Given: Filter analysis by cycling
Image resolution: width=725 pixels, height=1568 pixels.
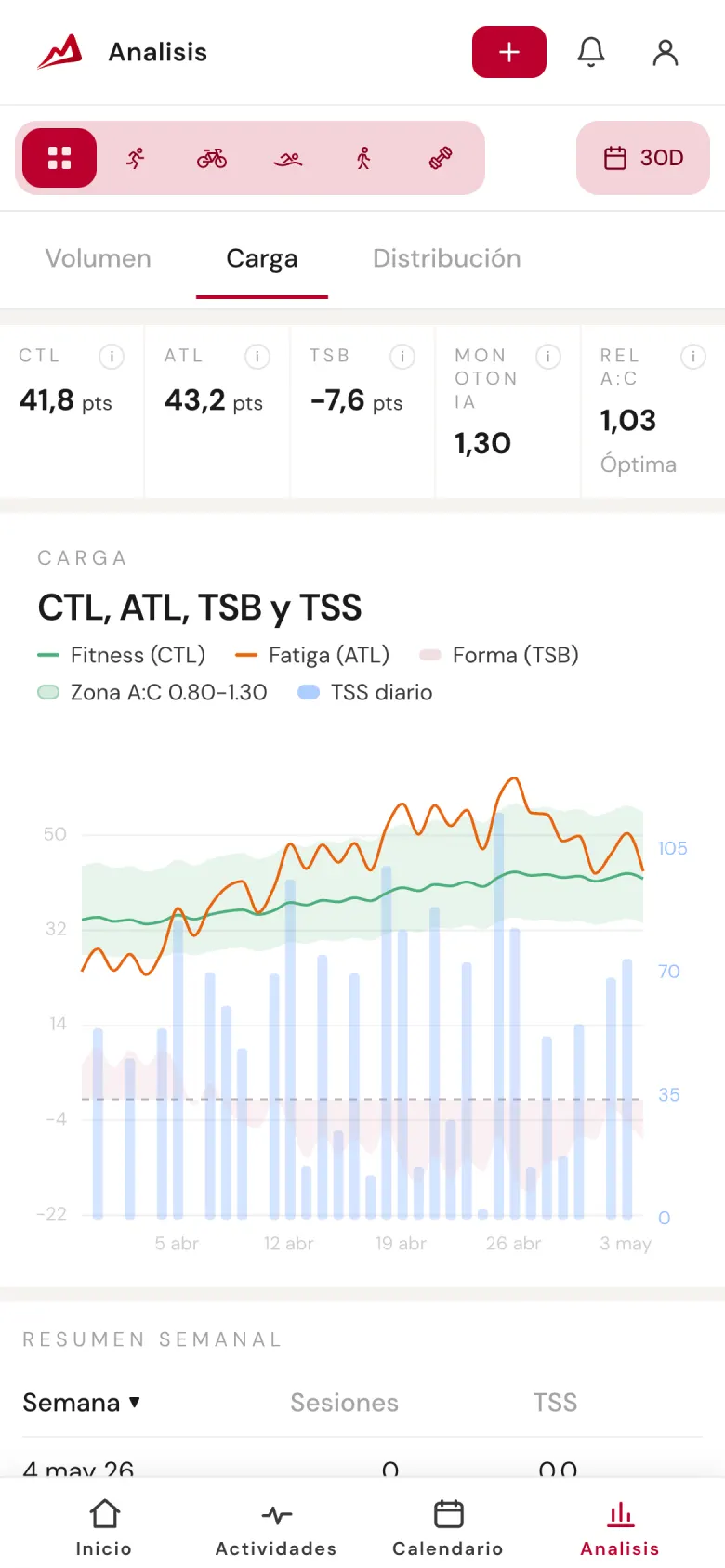Looking at the screenshot, I should click(212, 158).
